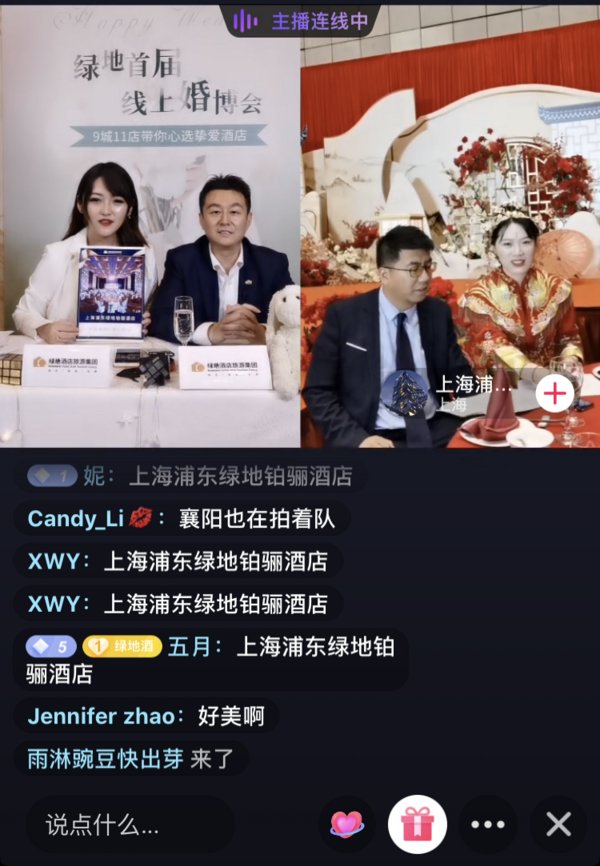Close the live stream

click(x=558, y=824)
